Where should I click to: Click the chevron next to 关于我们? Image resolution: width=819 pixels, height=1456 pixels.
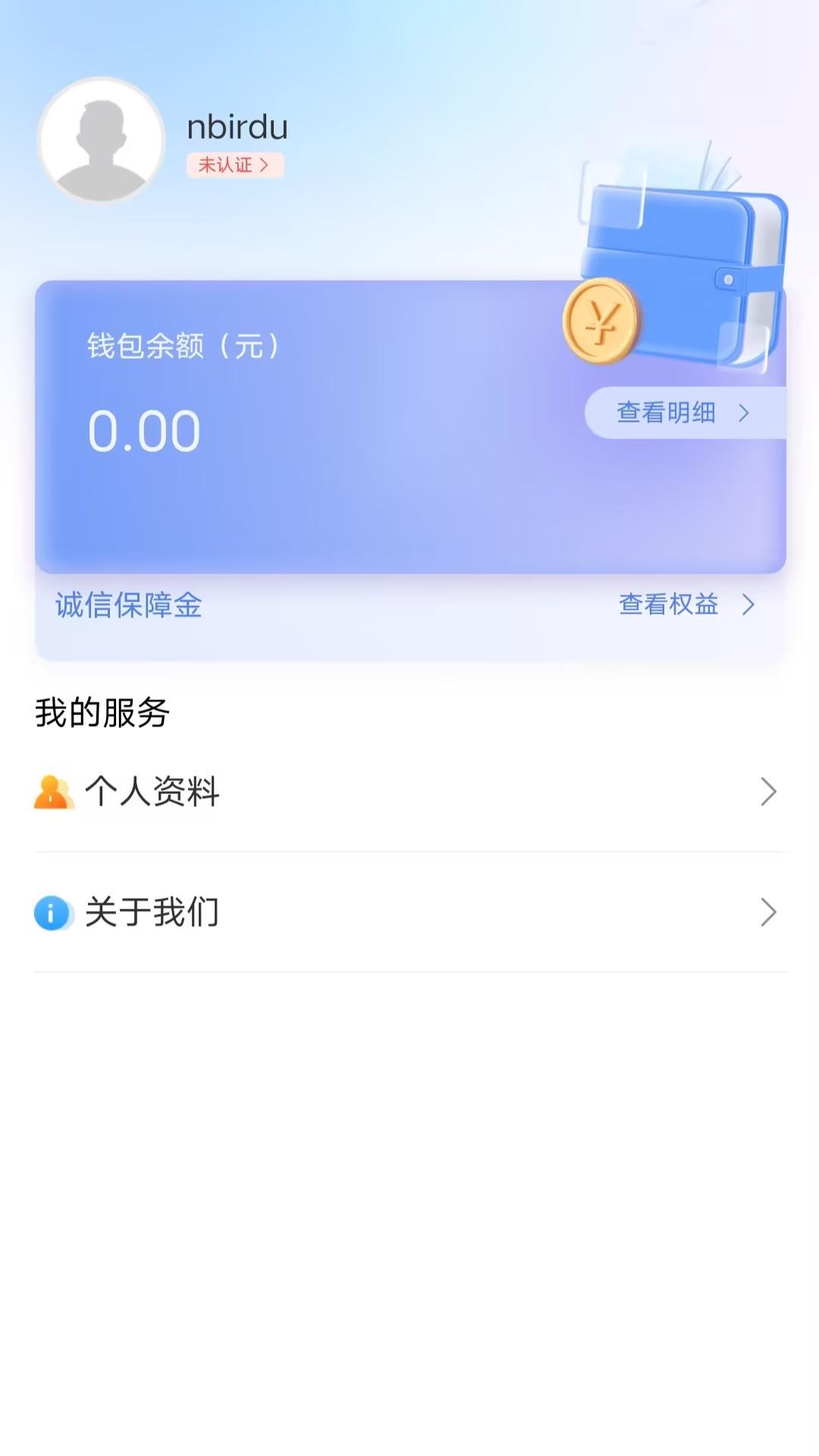pos(769,914)
